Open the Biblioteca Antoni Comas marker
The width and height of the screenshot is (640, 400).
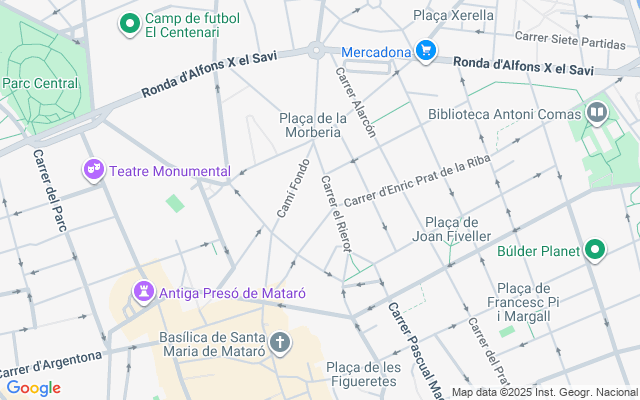coord(597,113)
